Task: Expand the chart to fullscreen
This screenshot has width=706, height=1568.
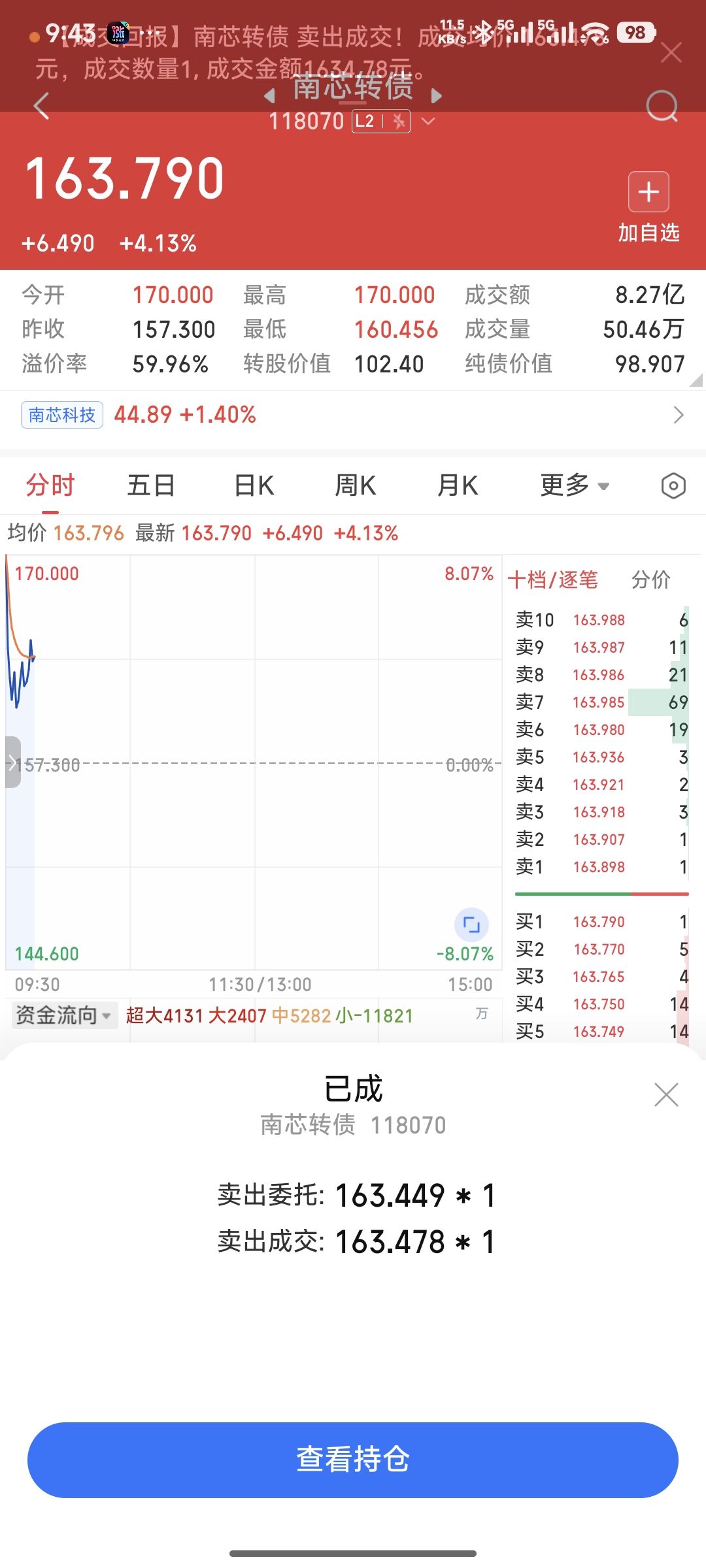Action: pos(471,924)
